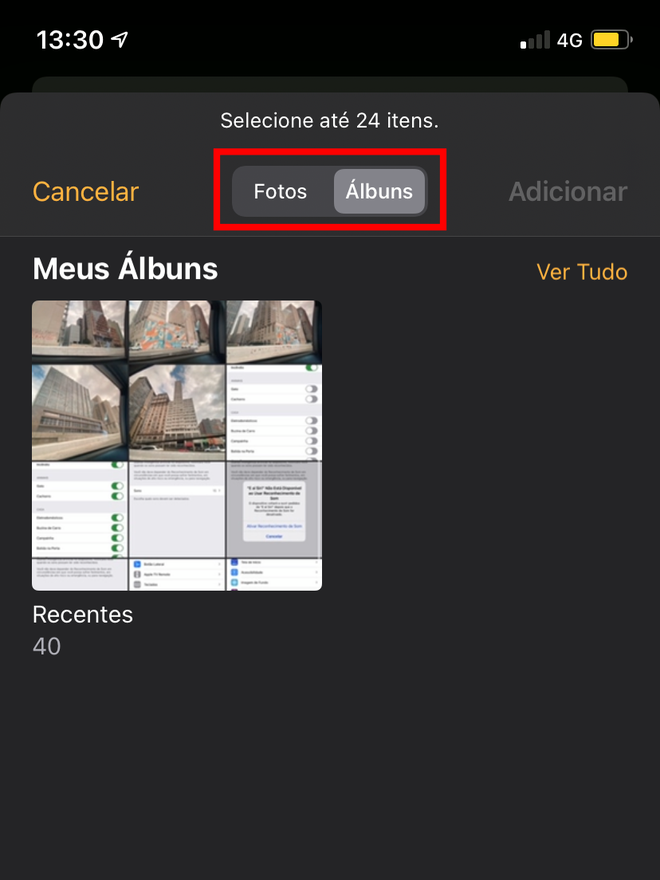Tap Adicionar to add selected items
This screenshot has width=660, height=880.
click(567, 192)
